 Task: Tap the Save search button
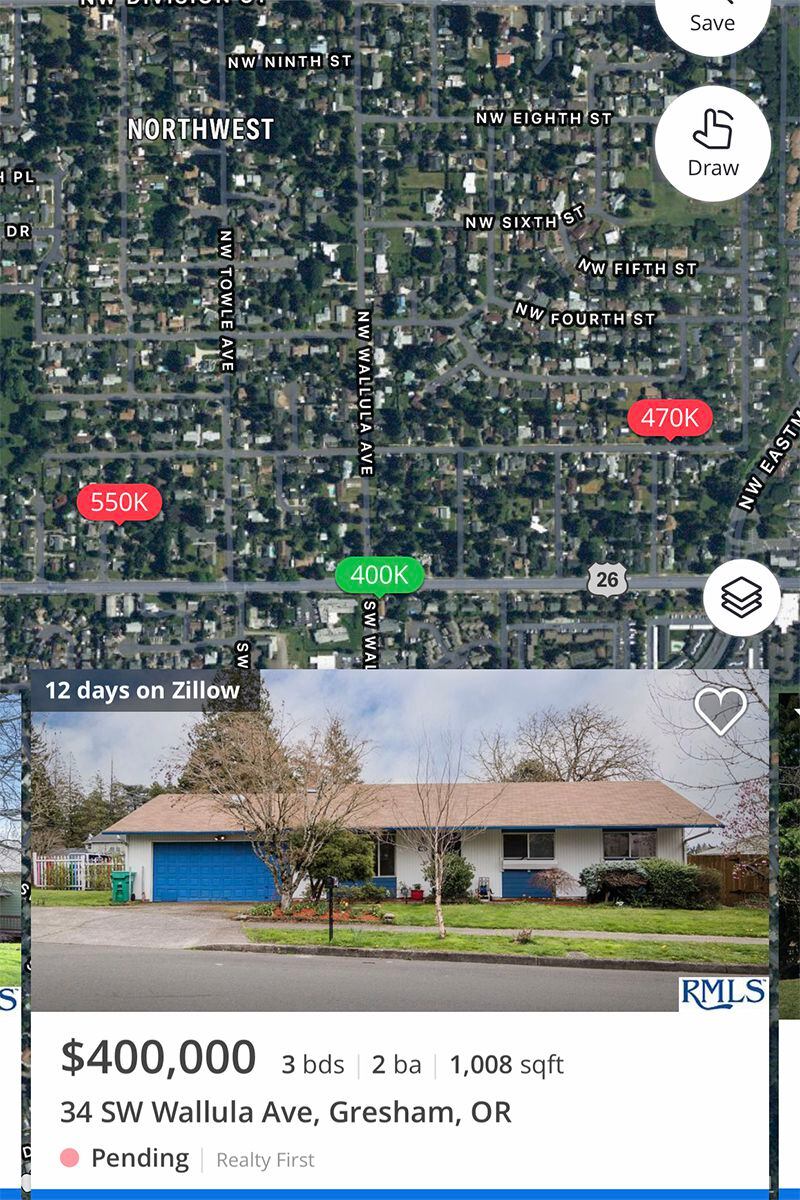point(712,18)
